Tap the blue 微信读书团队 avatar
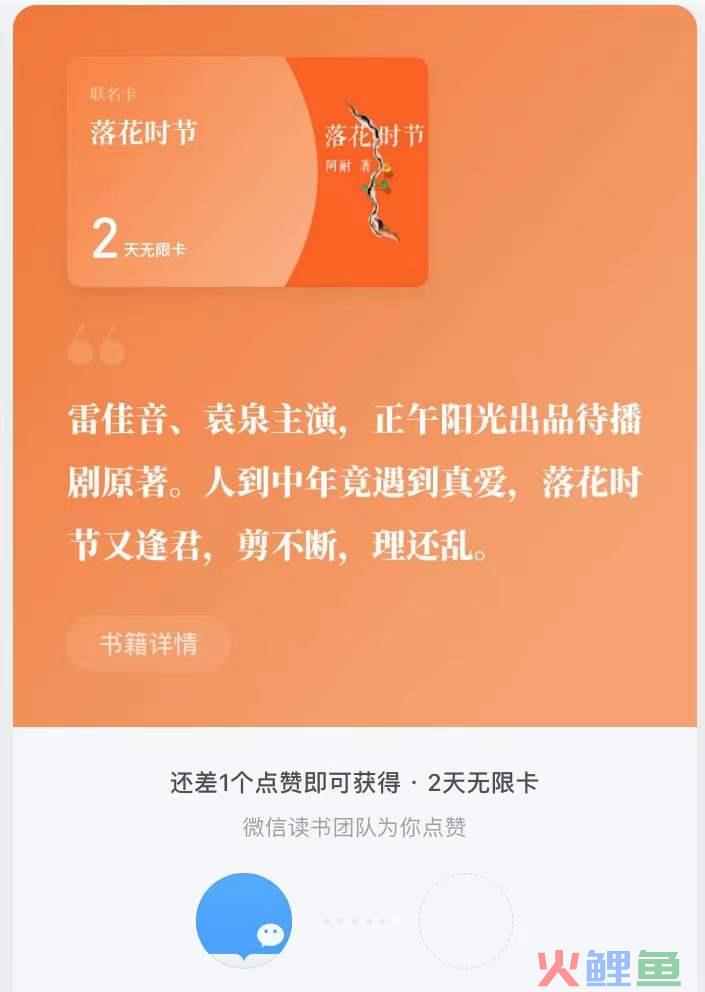Image resolution: width=705 pixels, height=992 pixels. coord(243,919)
